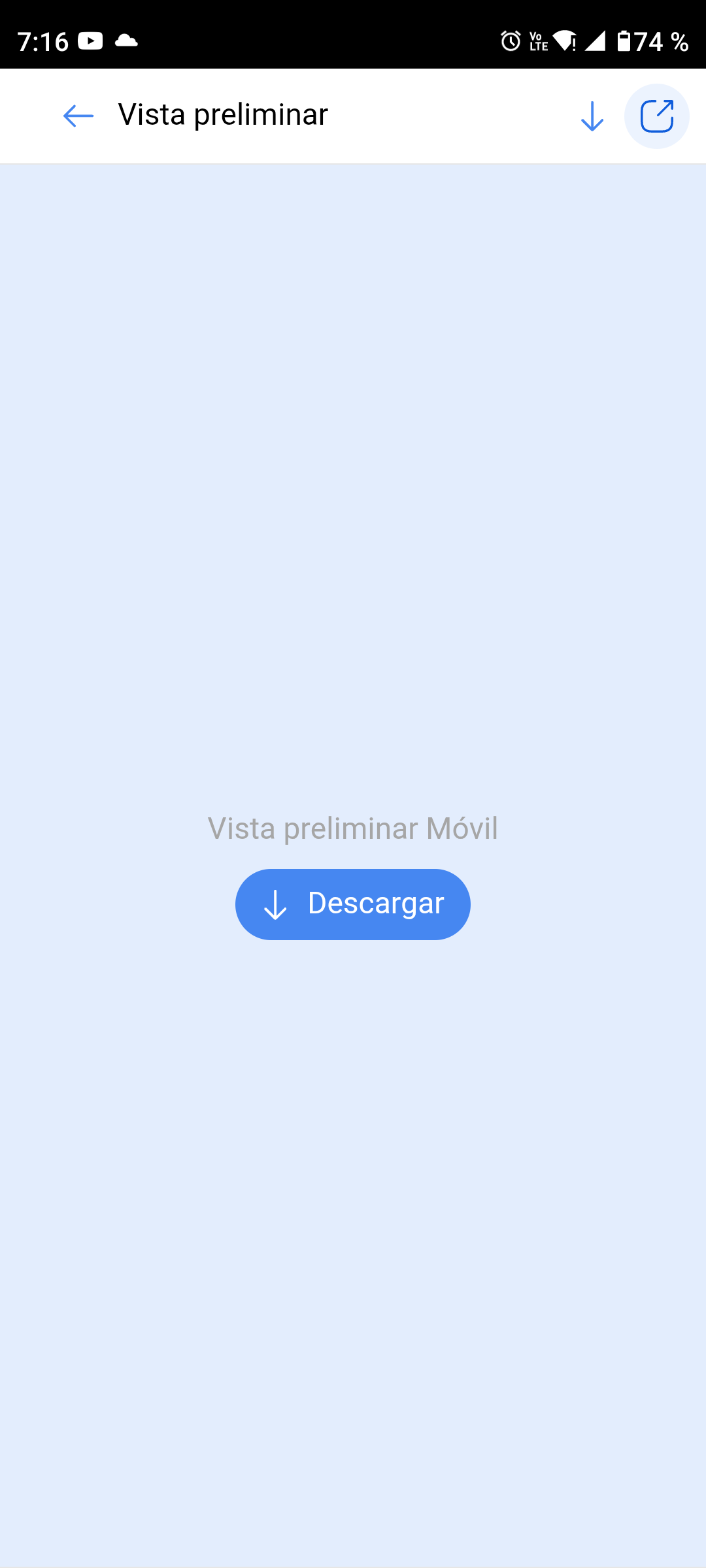Viewport: 706px width, 1568px height.
Task: Go back from Vista preliminar
Action: tap(78, 116)
